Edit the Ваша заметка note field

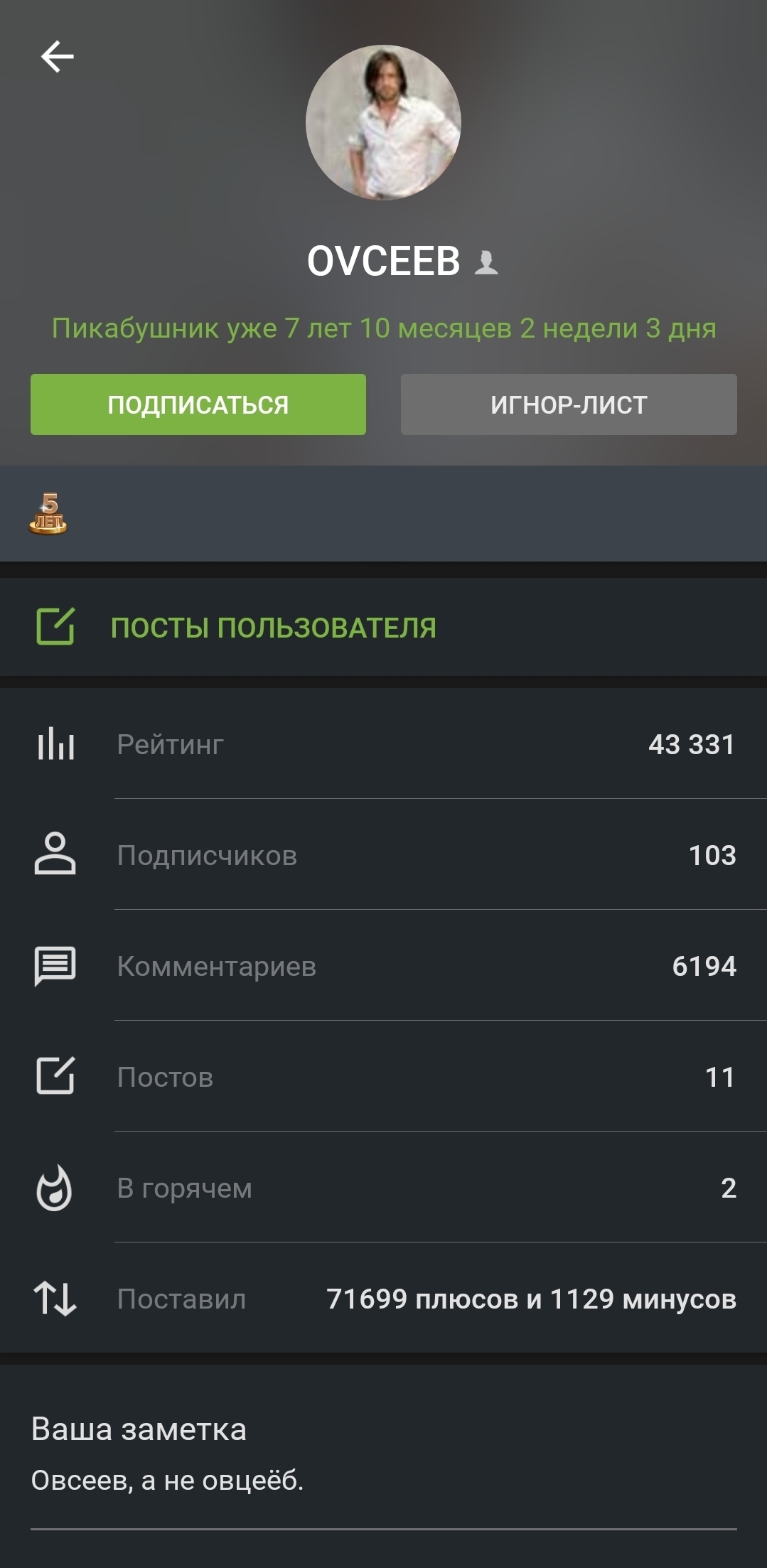pyautogui.click(x=383, y=1481)
